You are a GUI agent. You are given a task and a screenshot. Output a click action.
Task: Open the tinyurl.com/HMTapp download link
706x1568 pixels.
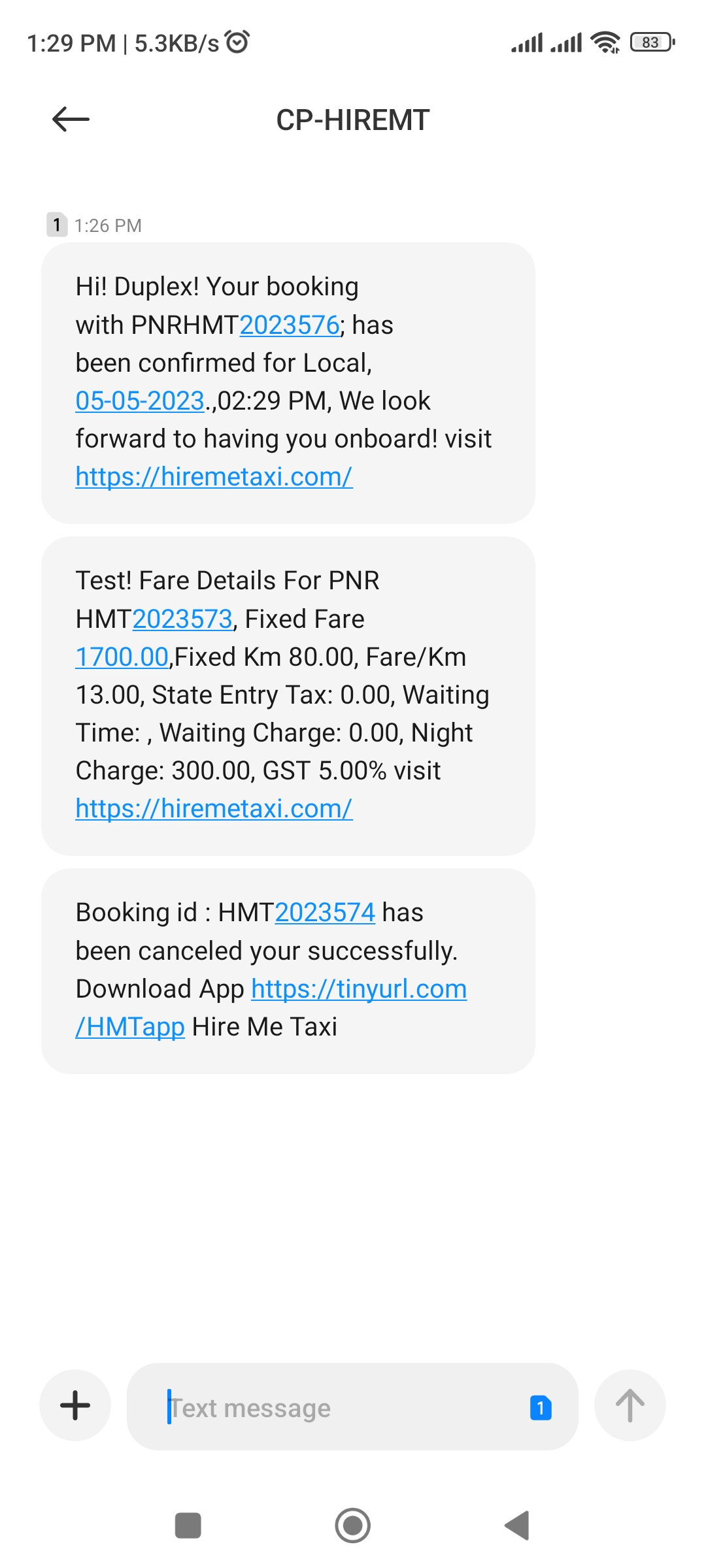[358, 989]
